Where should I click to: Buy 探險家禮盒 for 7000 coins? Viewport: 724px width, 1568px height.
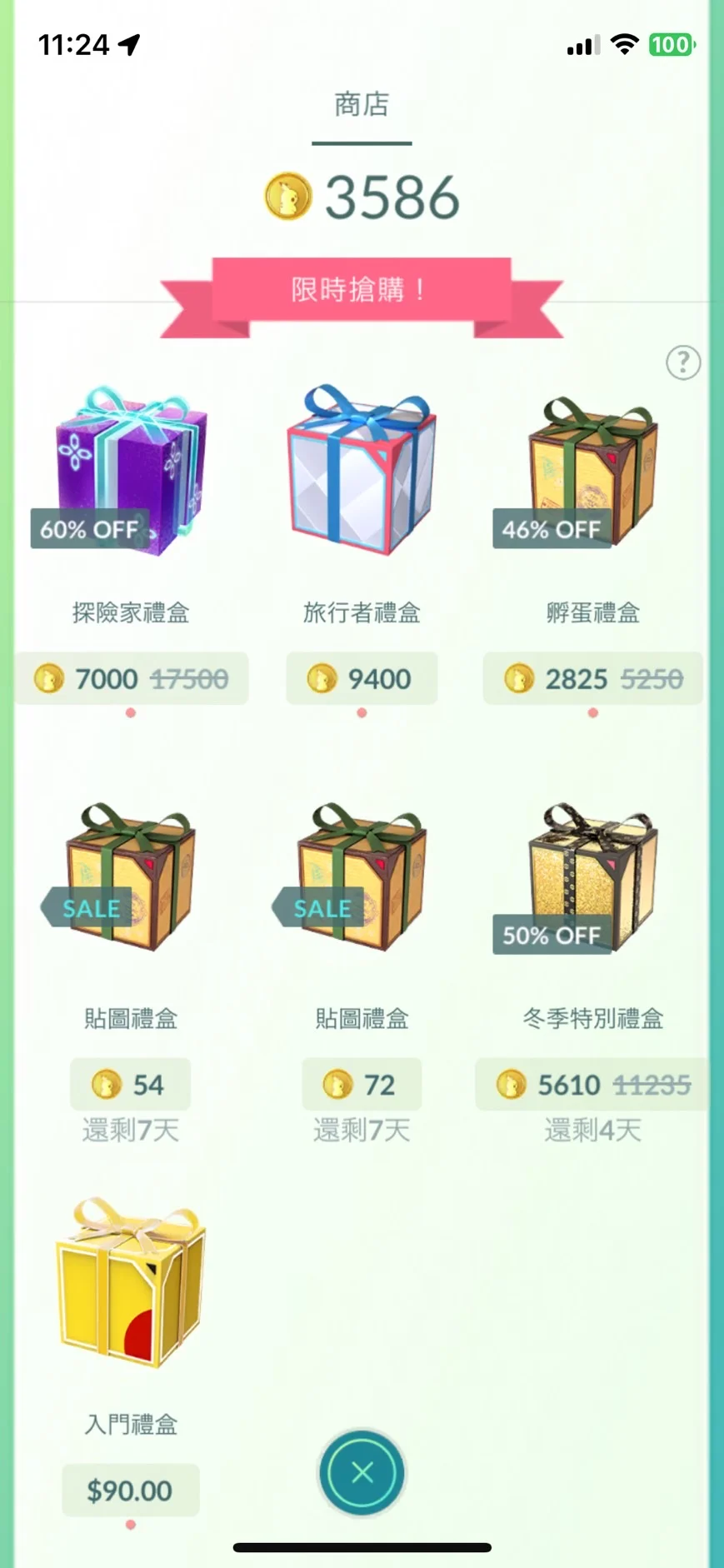click(x=131, y=678)
